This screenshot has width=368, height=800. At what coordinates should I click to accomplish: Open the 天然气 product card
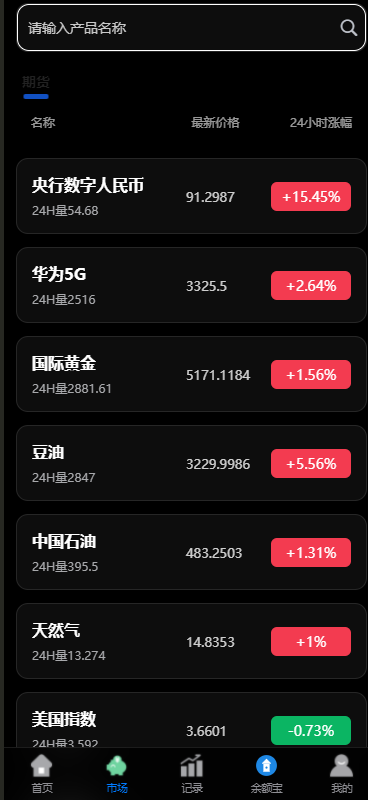[191, 641]
